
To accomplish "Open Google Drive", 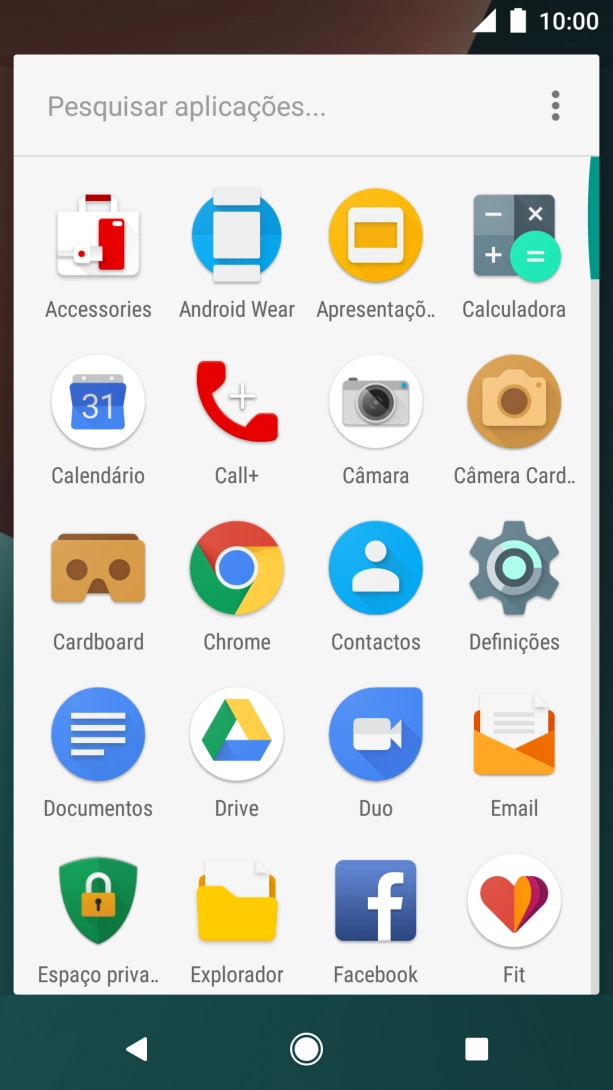I will [237, 735].
